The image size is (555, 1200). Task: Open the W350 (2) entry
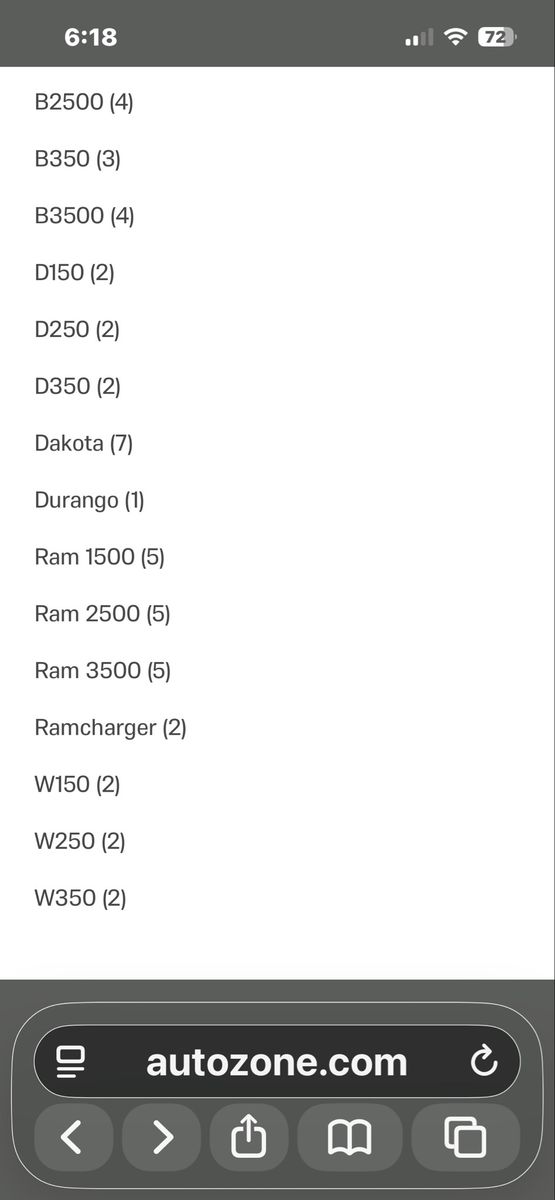(80, 899)
